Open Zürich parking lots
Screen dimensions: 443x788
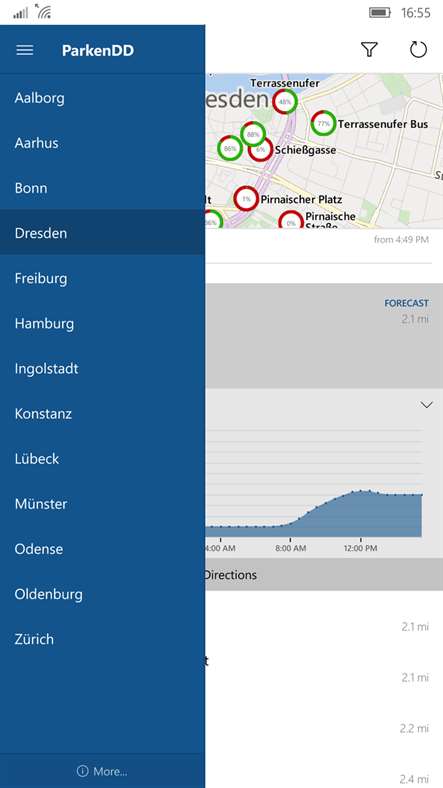[x=102, y=639]
